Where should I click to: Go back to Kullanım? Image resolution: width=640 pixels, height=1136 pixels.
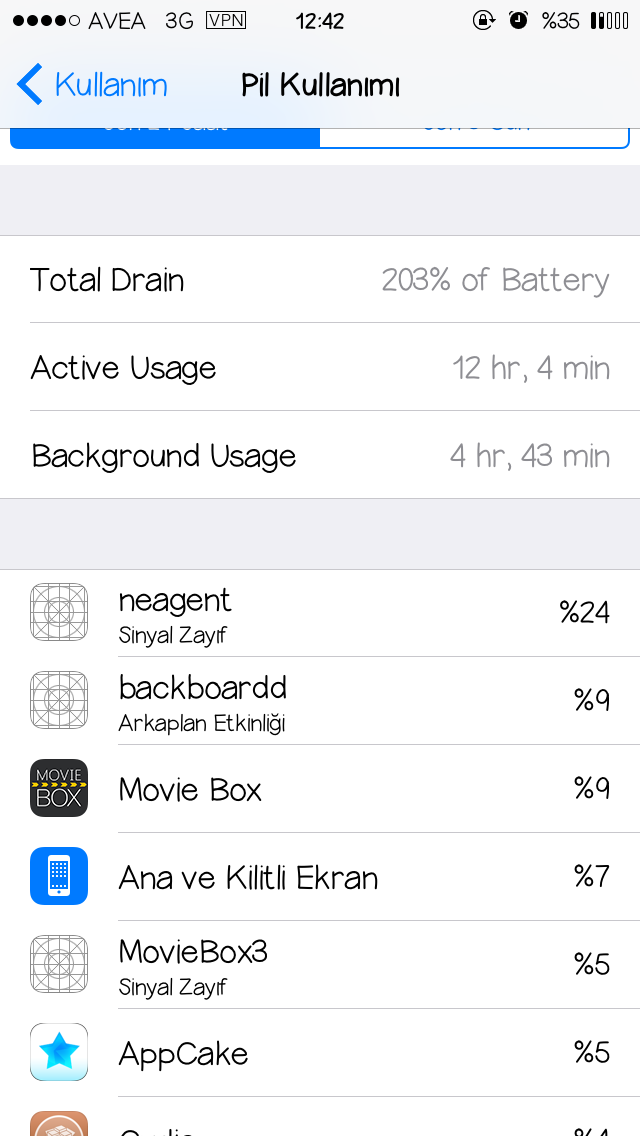tap(92, 85)
